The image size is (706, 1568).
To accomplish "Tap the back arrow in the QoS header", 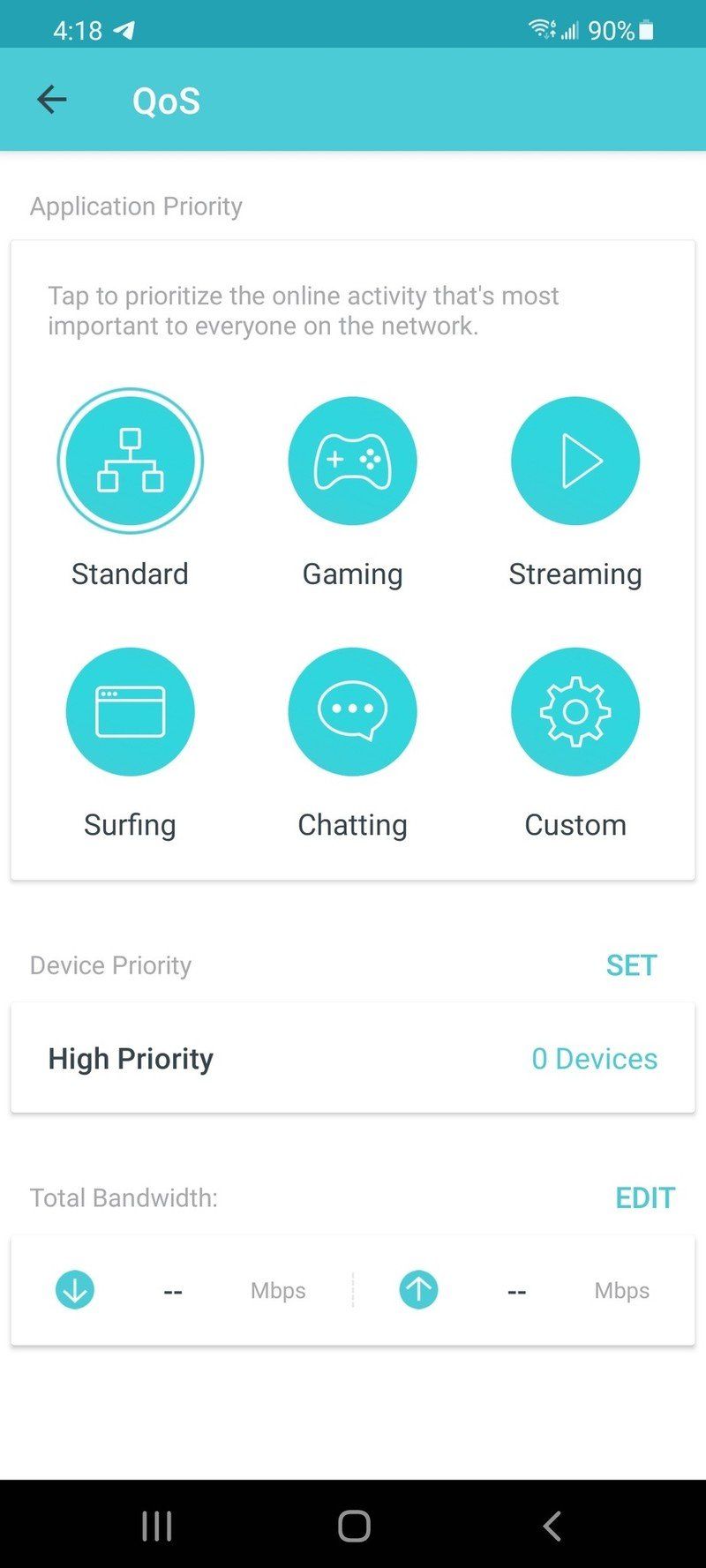I will tap(51, 99).
